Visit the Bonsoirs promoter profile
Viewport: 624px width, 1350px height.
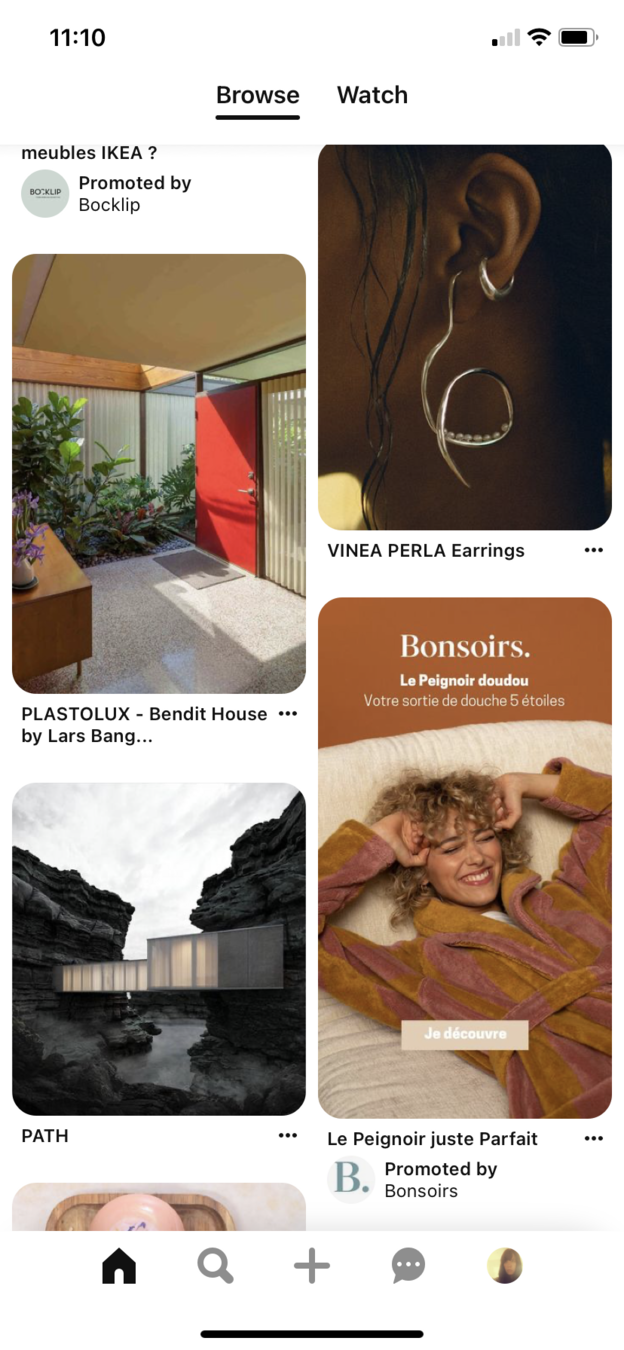point(351,1179)
